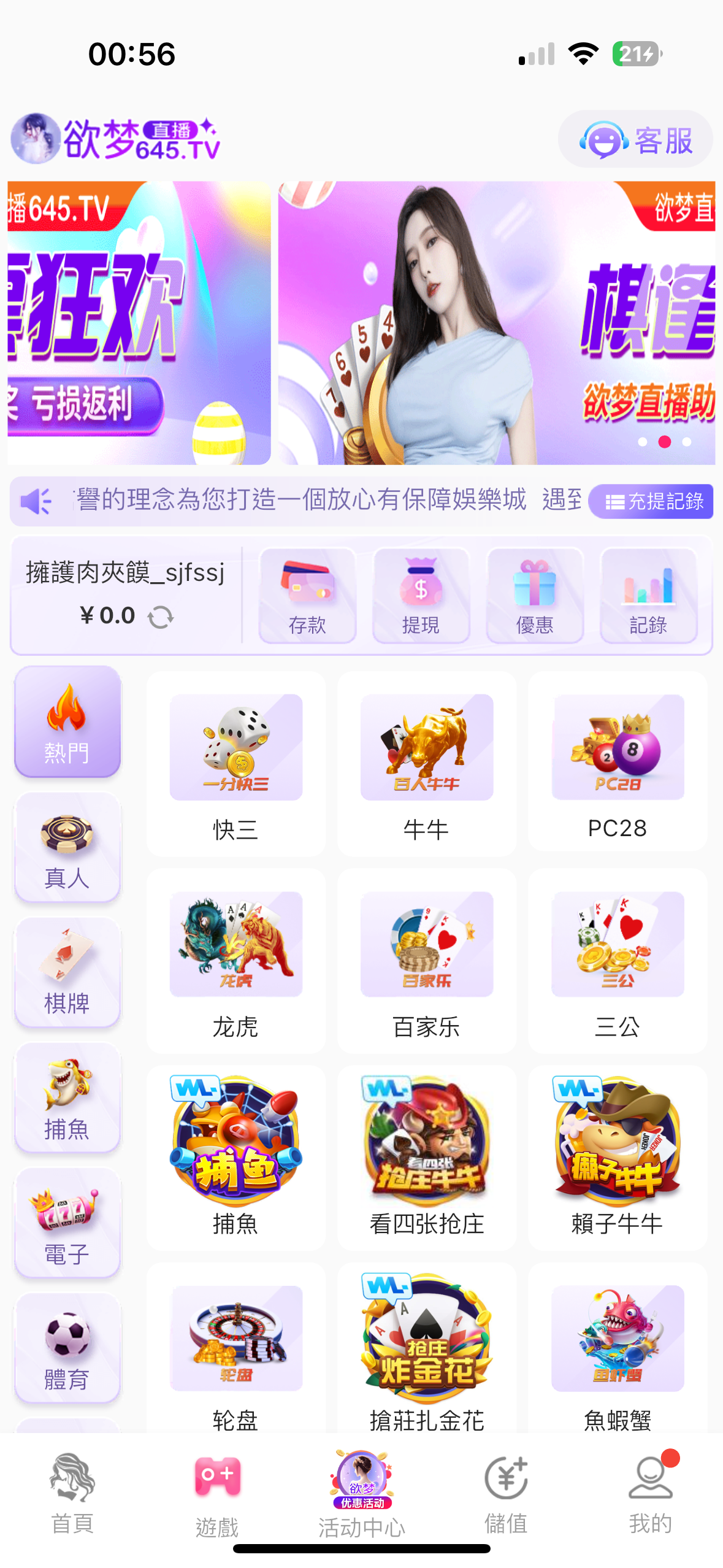Select the 體育 category

tap(67, 1348)
